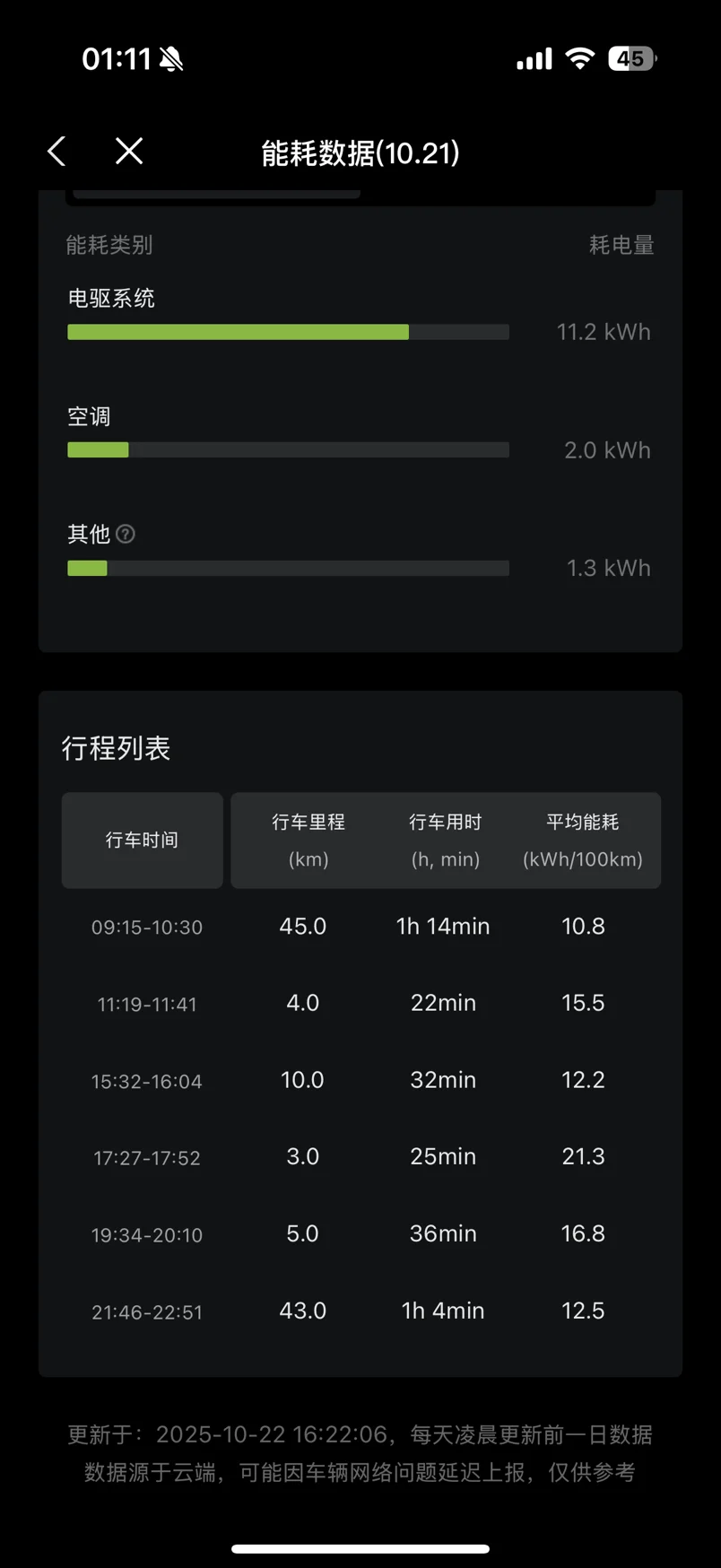Go back using the arrow icon
Screen dimensions: 721x1568
pos(57,152)
